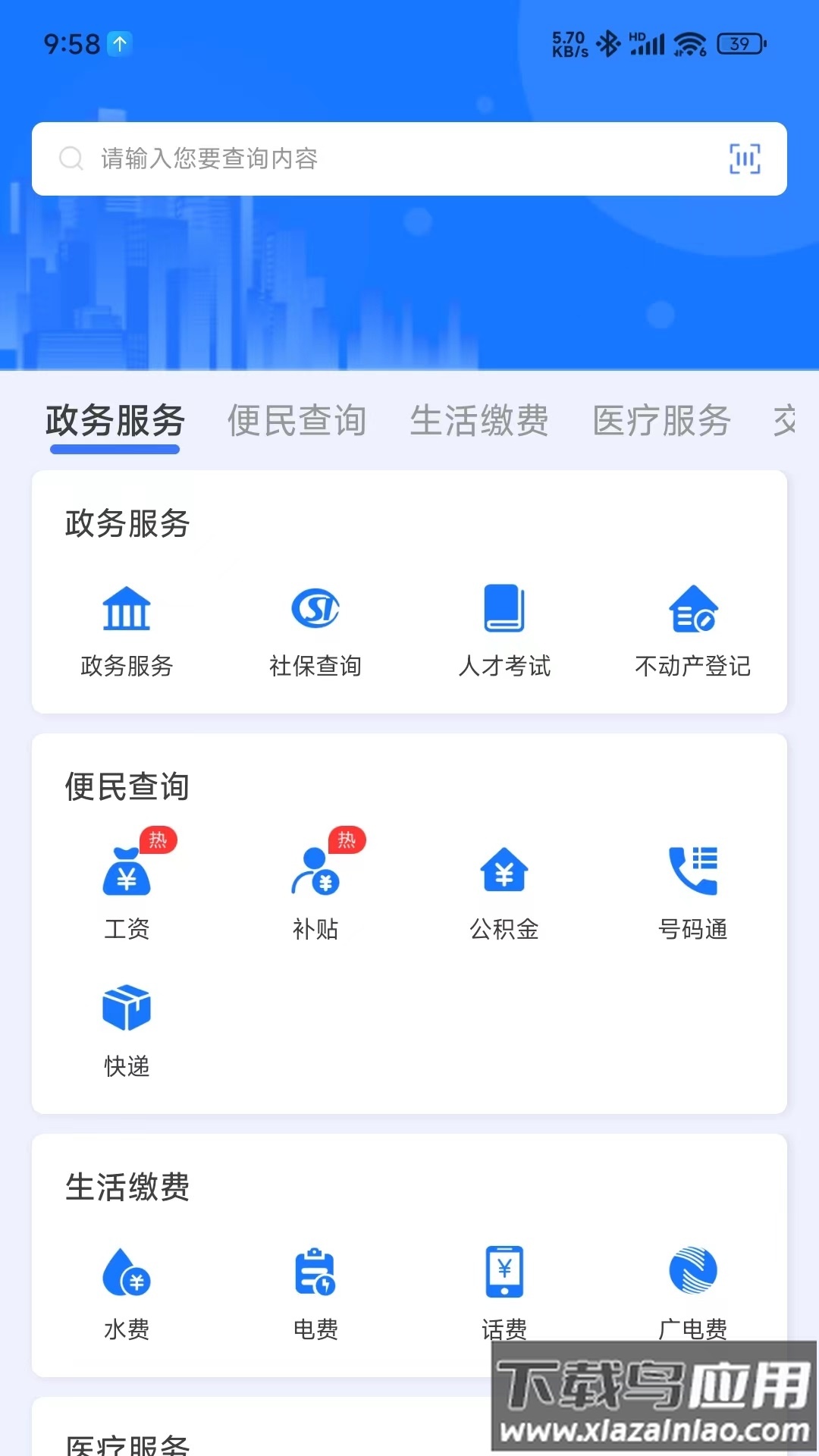819x1456 pixels.
Task: Switch to the 便民查询 tab
Action: (297, 422)
